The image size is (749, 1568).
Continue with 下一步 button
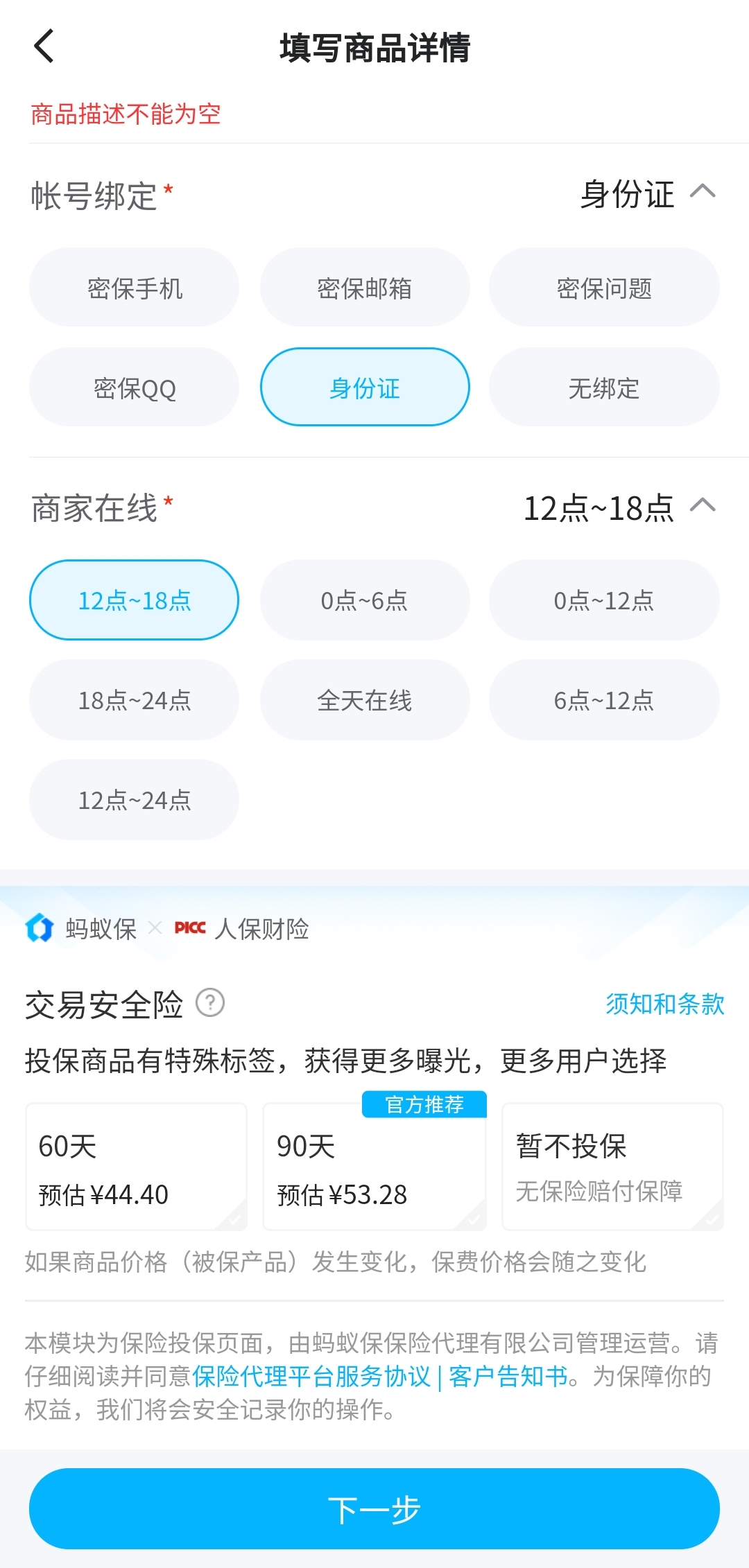pos(374,1509)
